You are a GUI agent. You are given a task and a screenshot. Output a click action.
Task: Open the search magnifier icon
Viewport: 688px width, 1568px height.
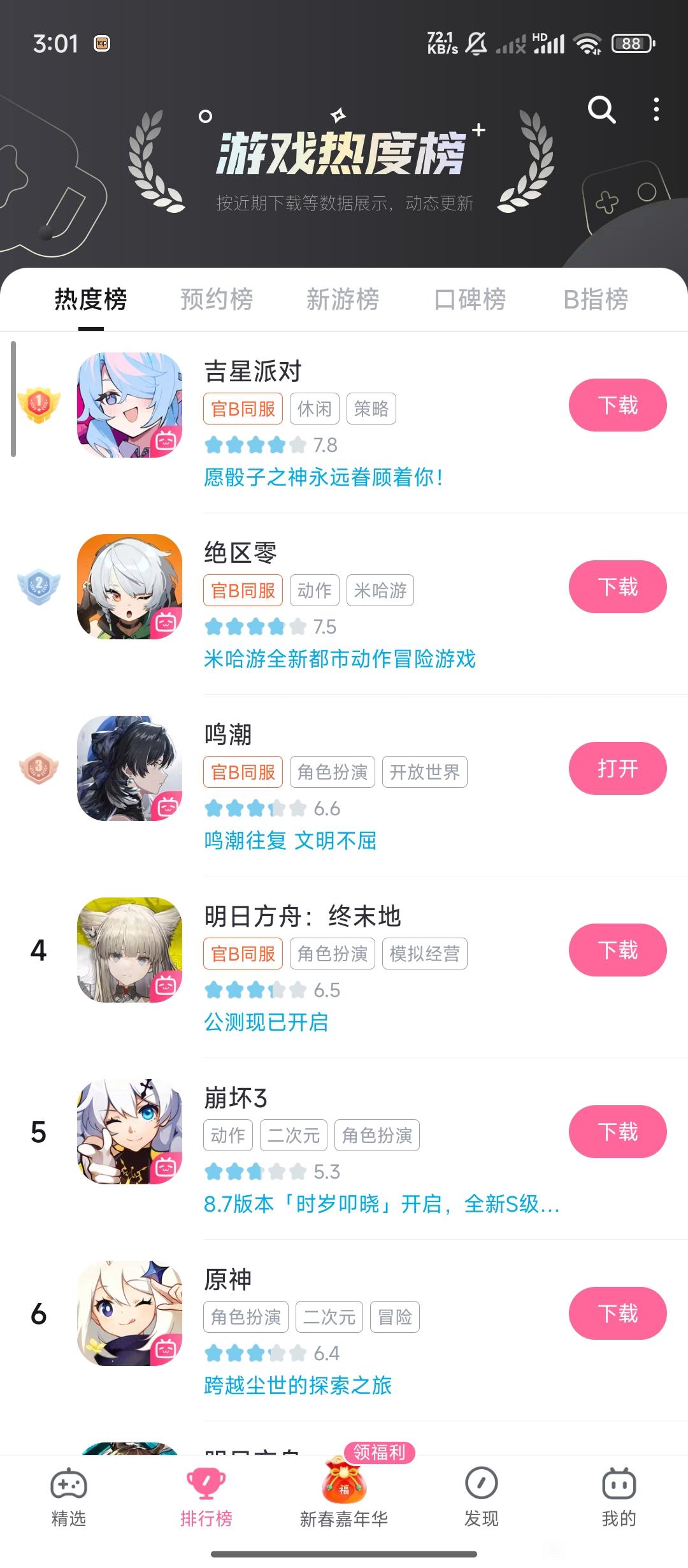click(601, 110)
